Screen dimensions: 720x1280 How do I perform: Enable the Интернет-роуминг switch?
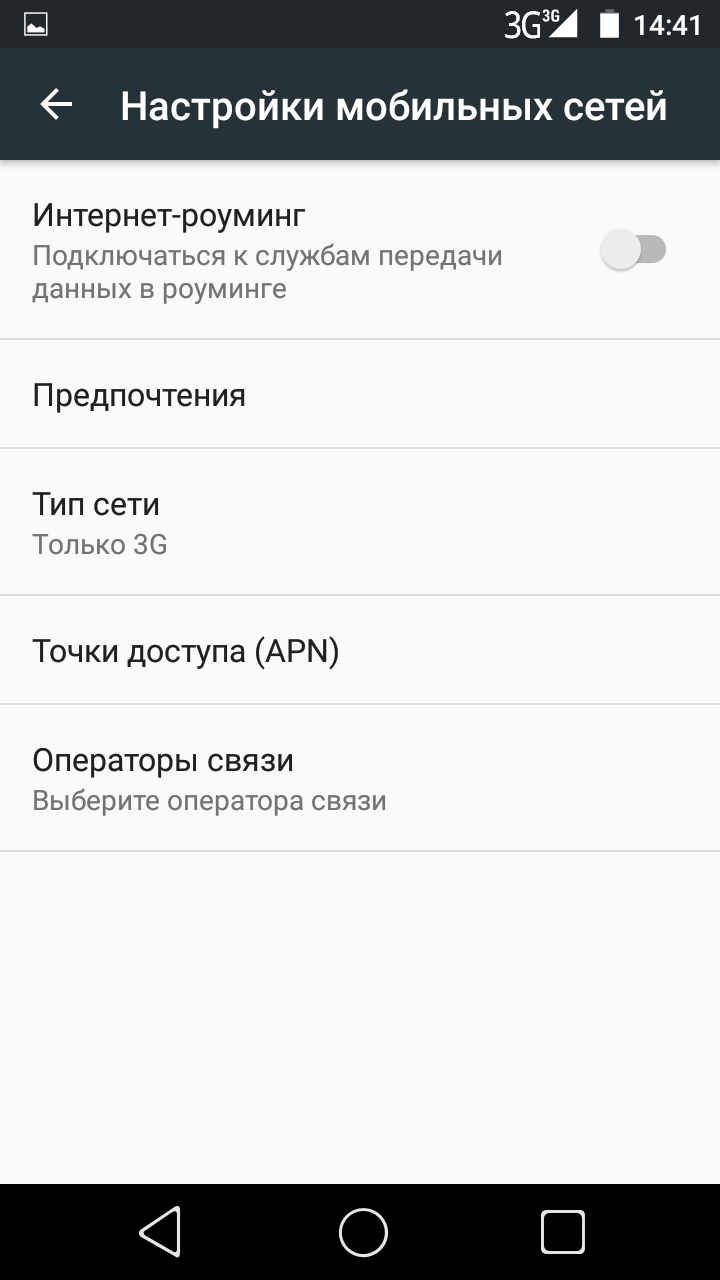coord(633,250)
